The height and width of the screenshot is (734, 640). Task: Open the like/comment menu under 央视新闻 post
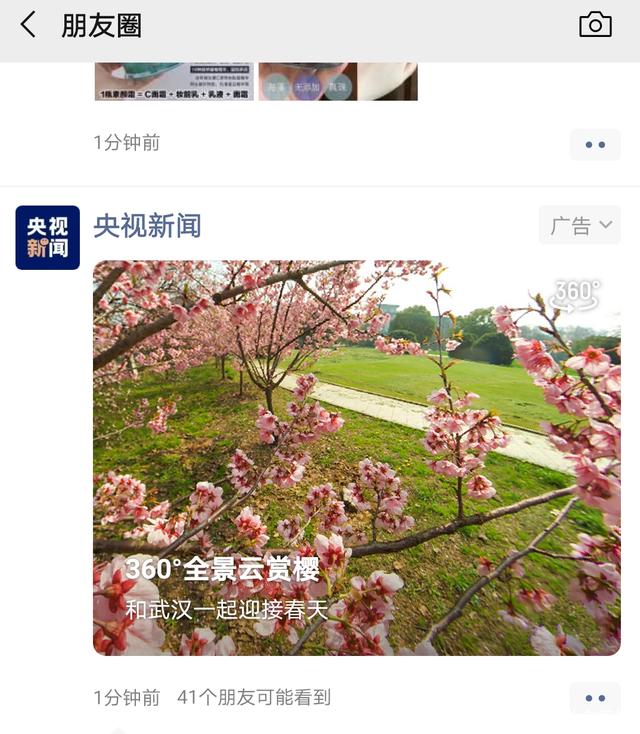click(x=595, y=698)
